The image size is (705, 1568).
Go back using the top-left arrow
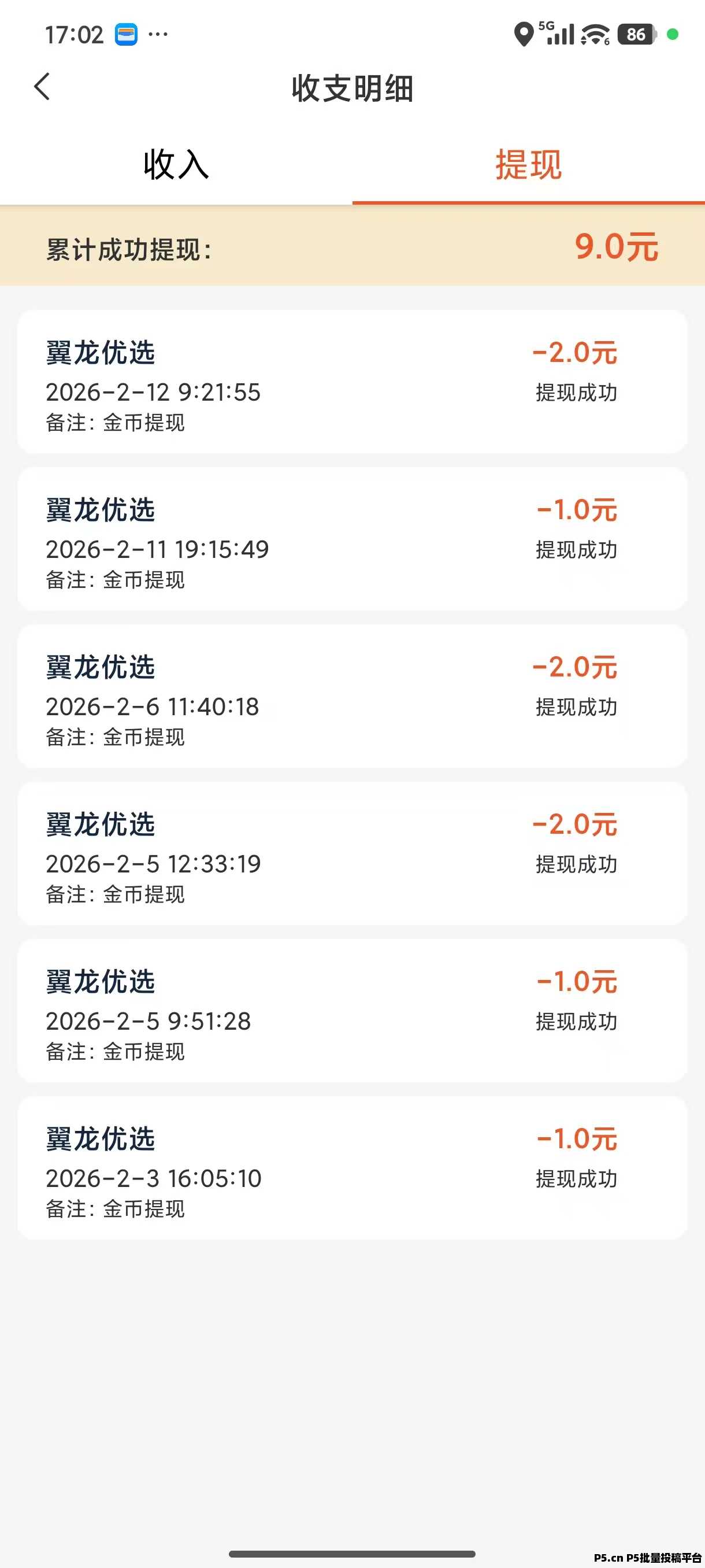tap(42, 86)
